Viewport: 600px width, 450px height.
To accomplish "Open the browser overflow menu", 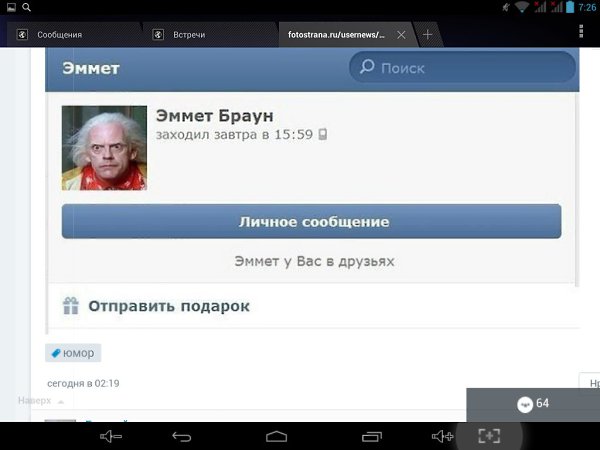I will click(x=581, y=32).
